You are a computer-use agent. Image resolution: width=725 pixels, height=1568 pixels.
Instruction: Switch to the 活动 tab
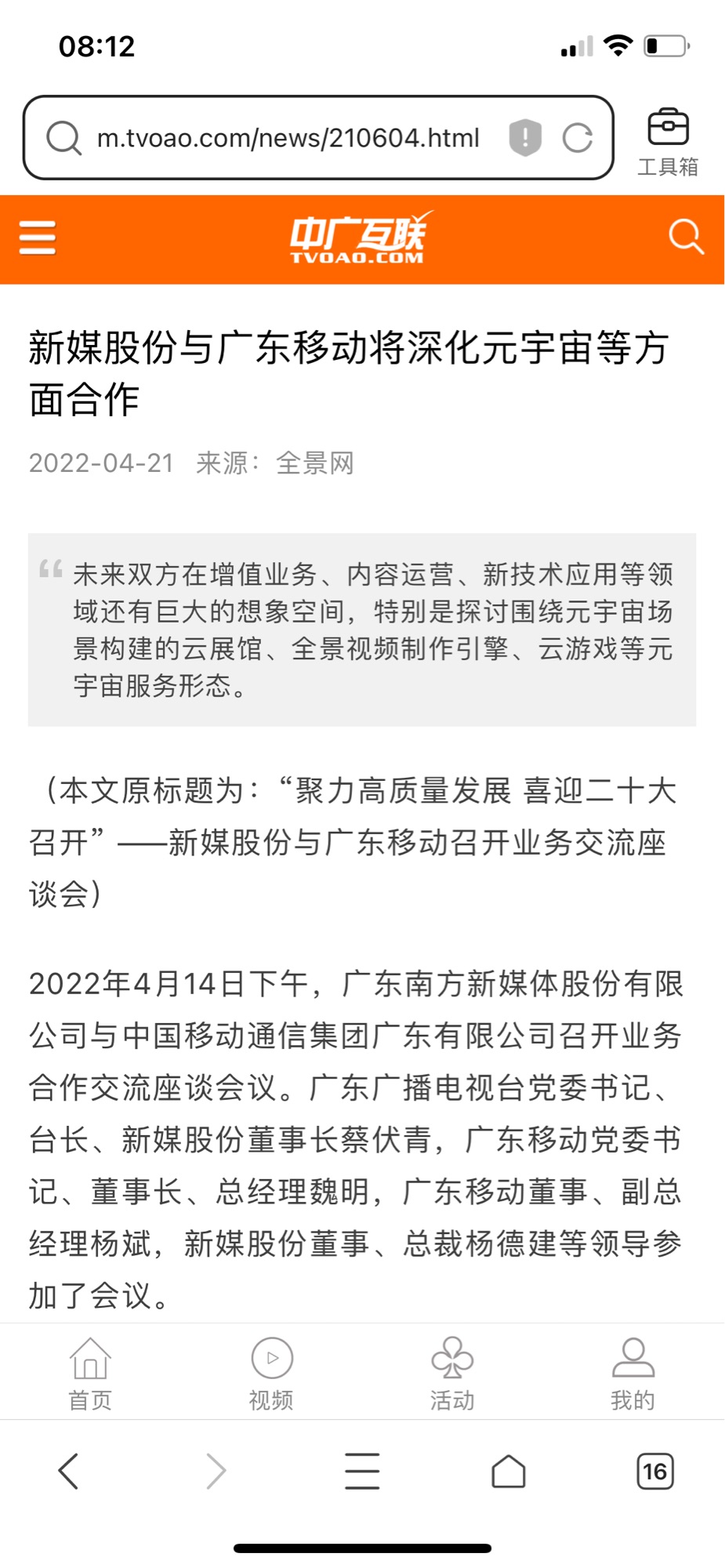coord(452,1373)
